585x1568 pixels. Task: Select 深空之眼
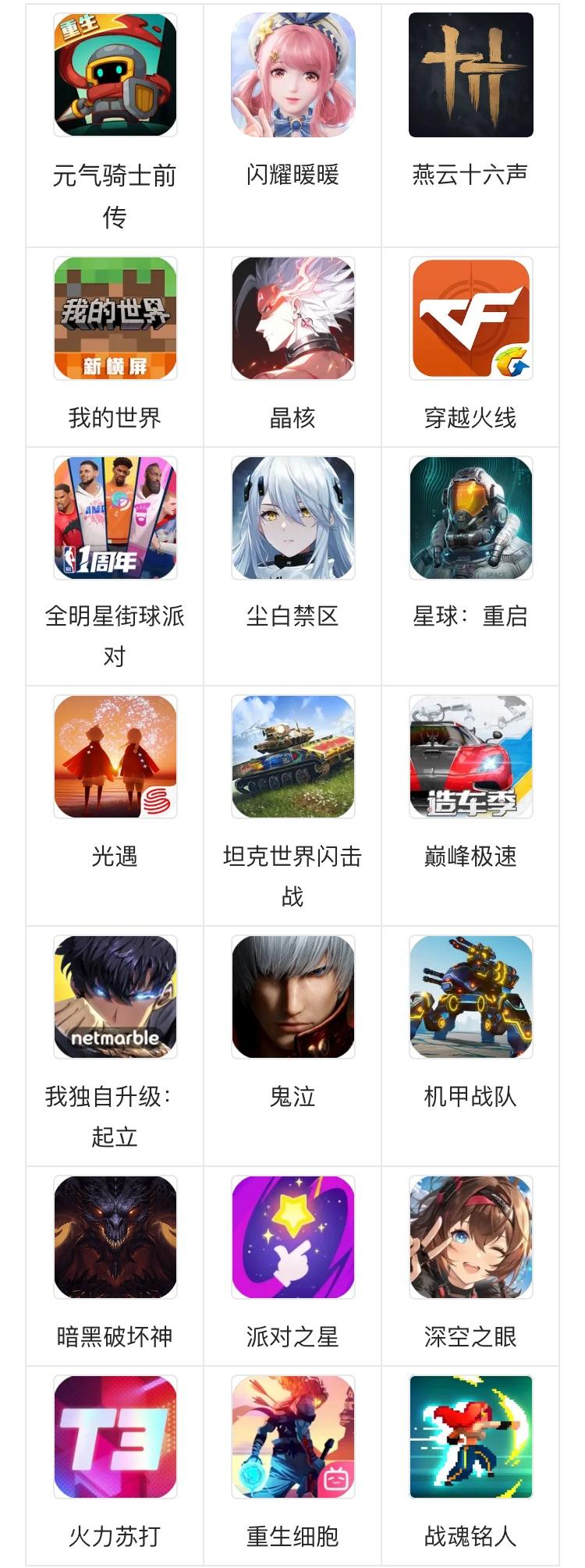470,1237
